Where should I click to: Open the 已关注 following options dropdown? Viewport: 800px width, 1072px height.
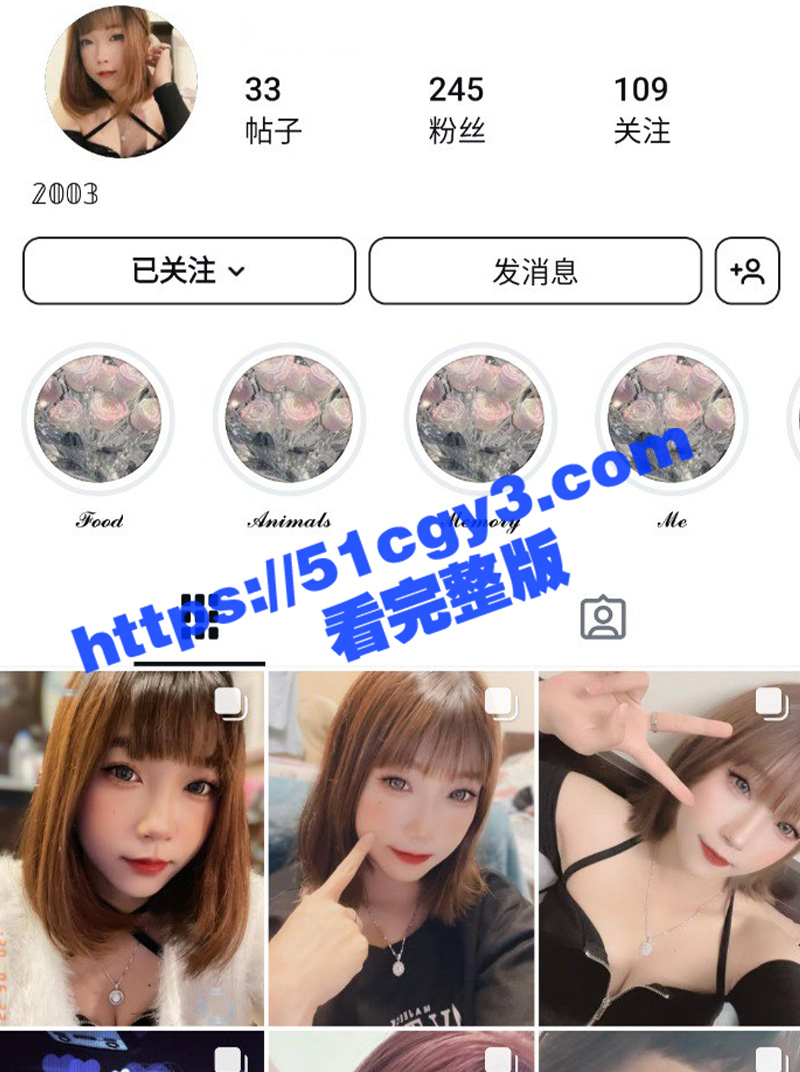pyautogui.click(x=189, y=270)
